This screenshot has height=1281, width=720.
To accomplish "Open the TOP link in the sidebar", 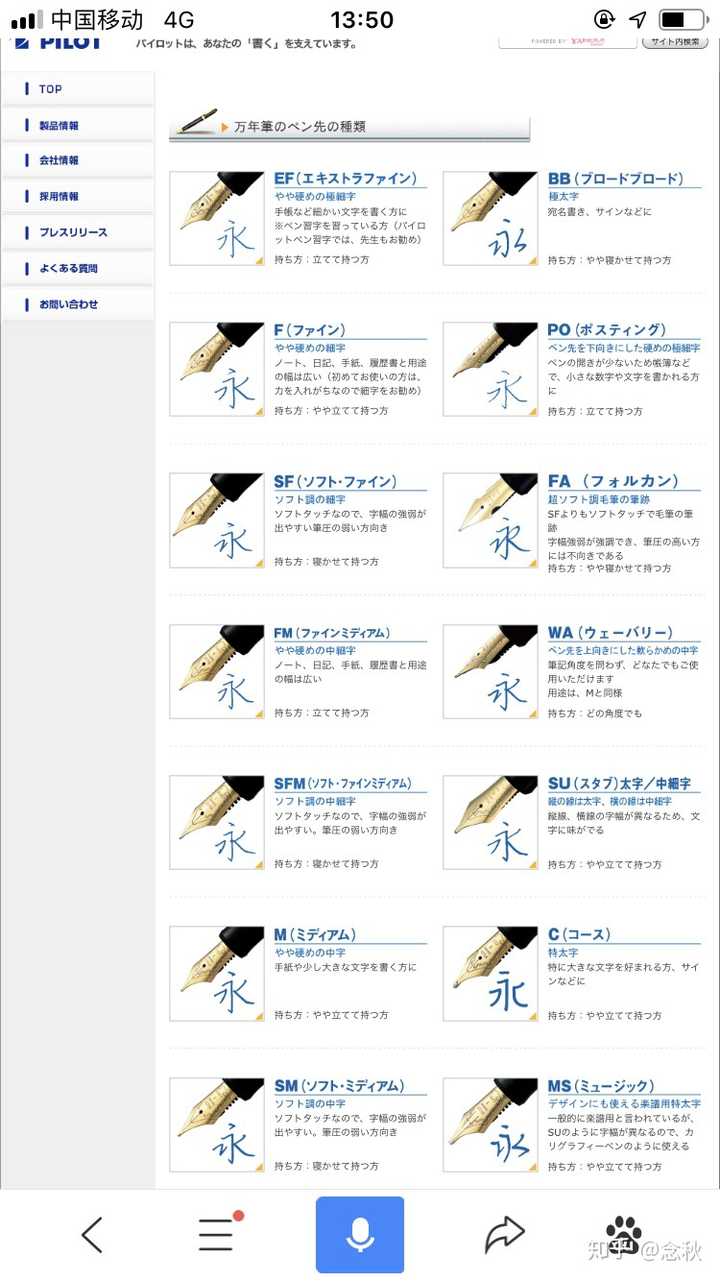I will (50, 89).
